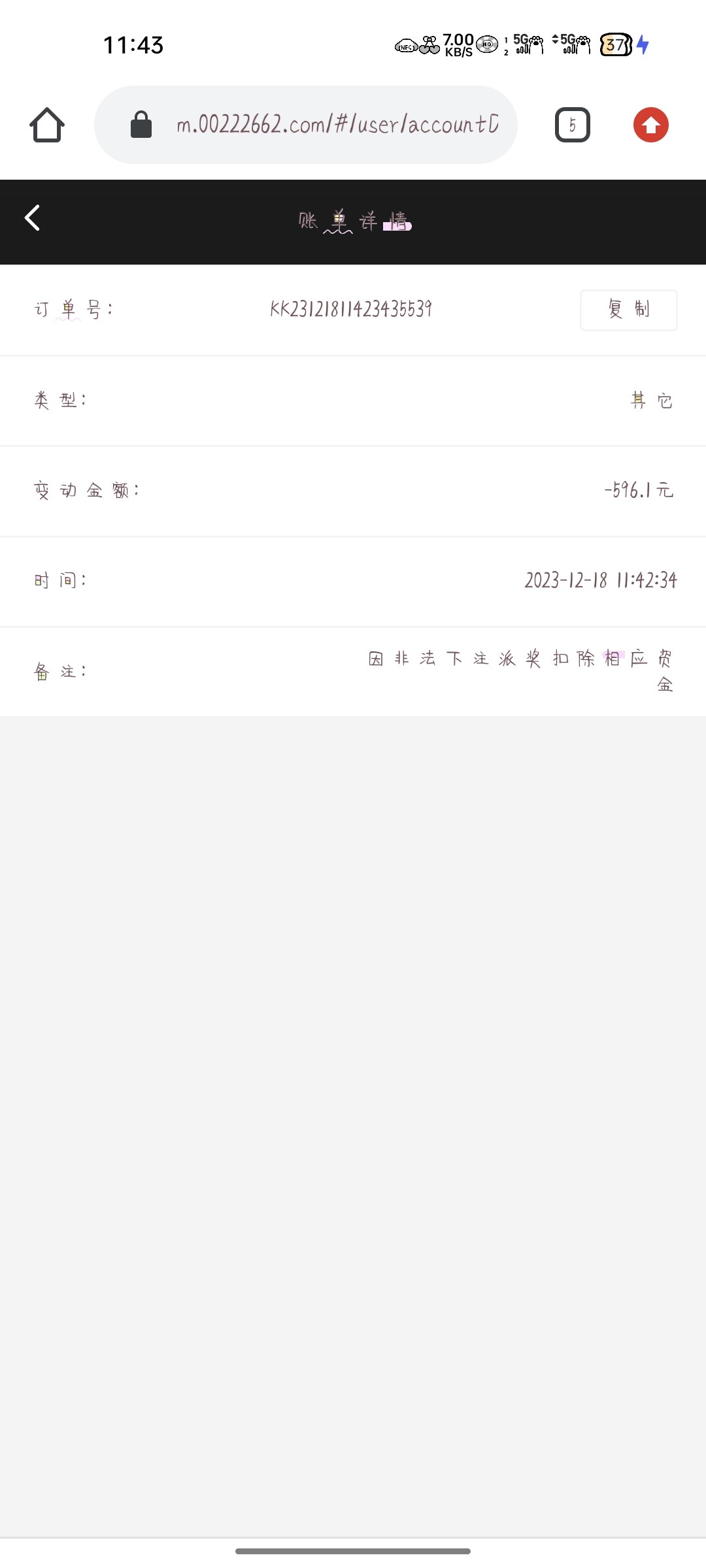Click the browser Home icon
This screenshot has height=1568, width=706.
coord(46,124)
